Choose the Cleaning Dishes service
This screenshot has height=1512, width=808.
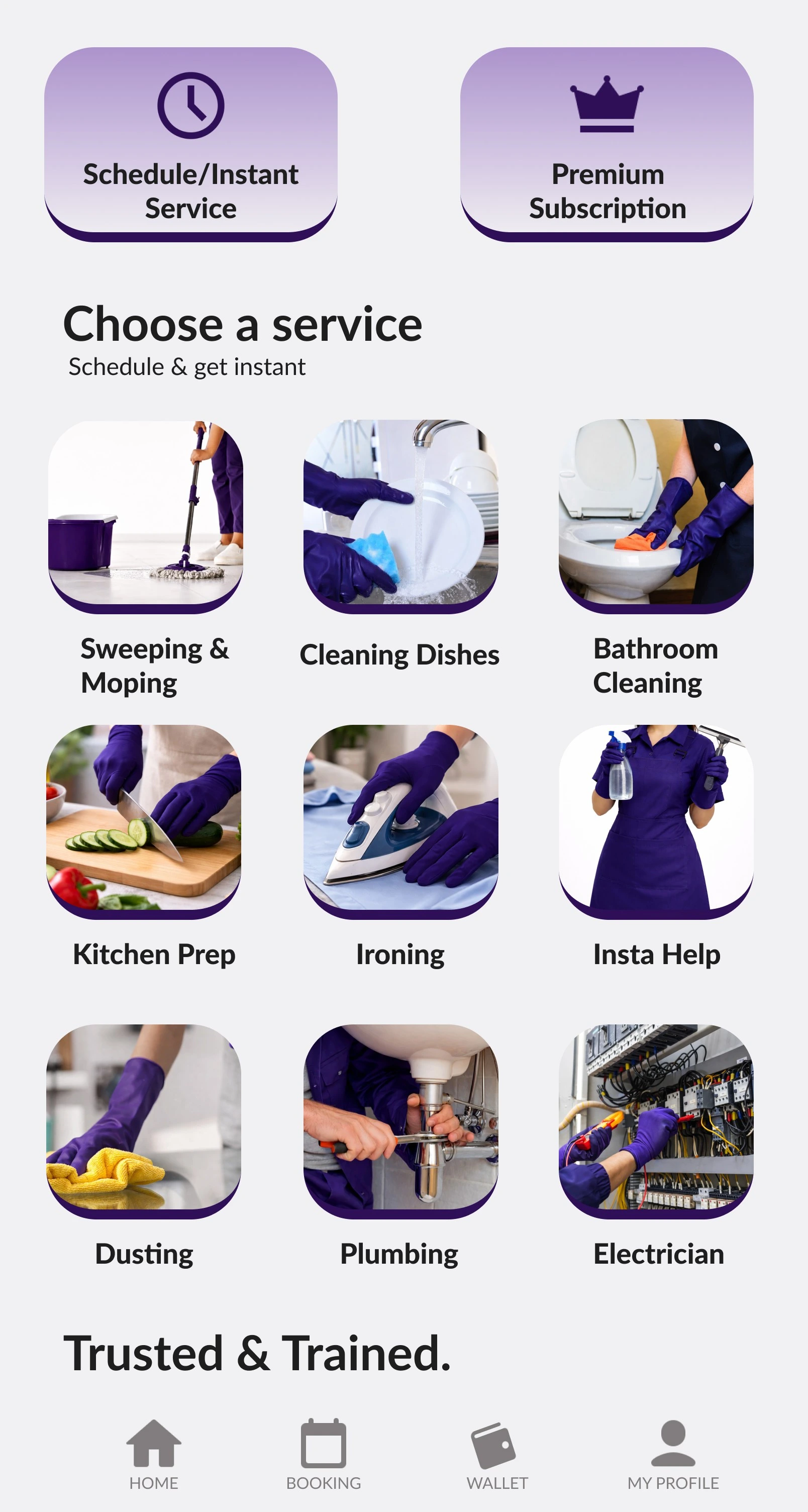pos(401,517)
